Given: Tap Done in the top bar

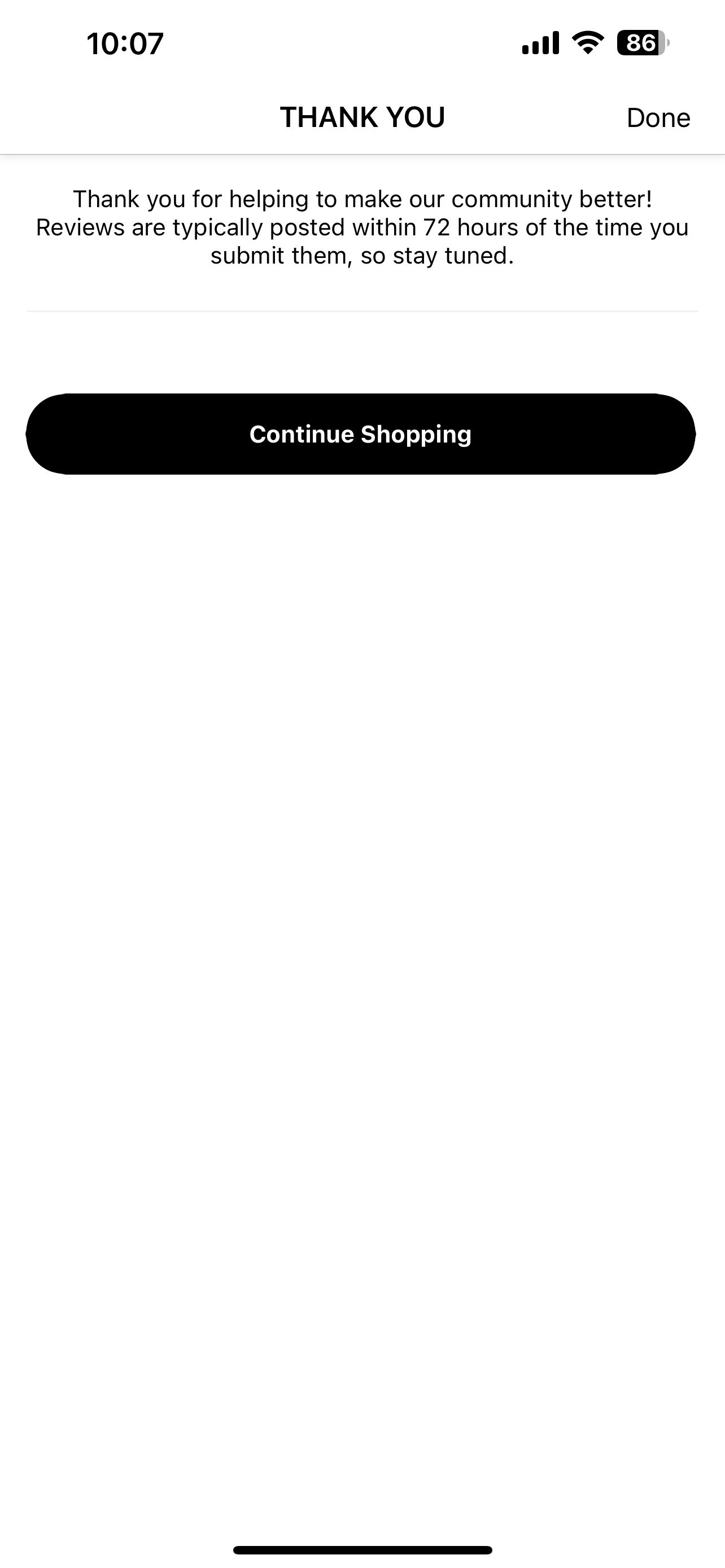Looking at the screenshot, I should click(658, 117).
